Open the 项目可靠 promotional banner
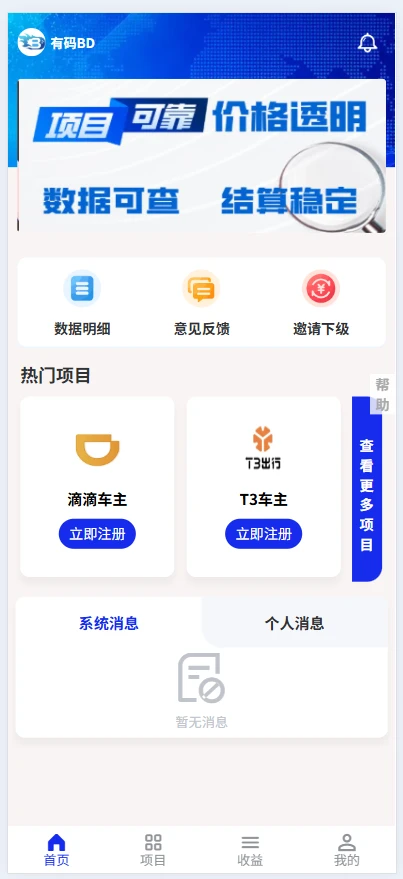The height and width of the screenshot is (879, 403). coord(202,155)
